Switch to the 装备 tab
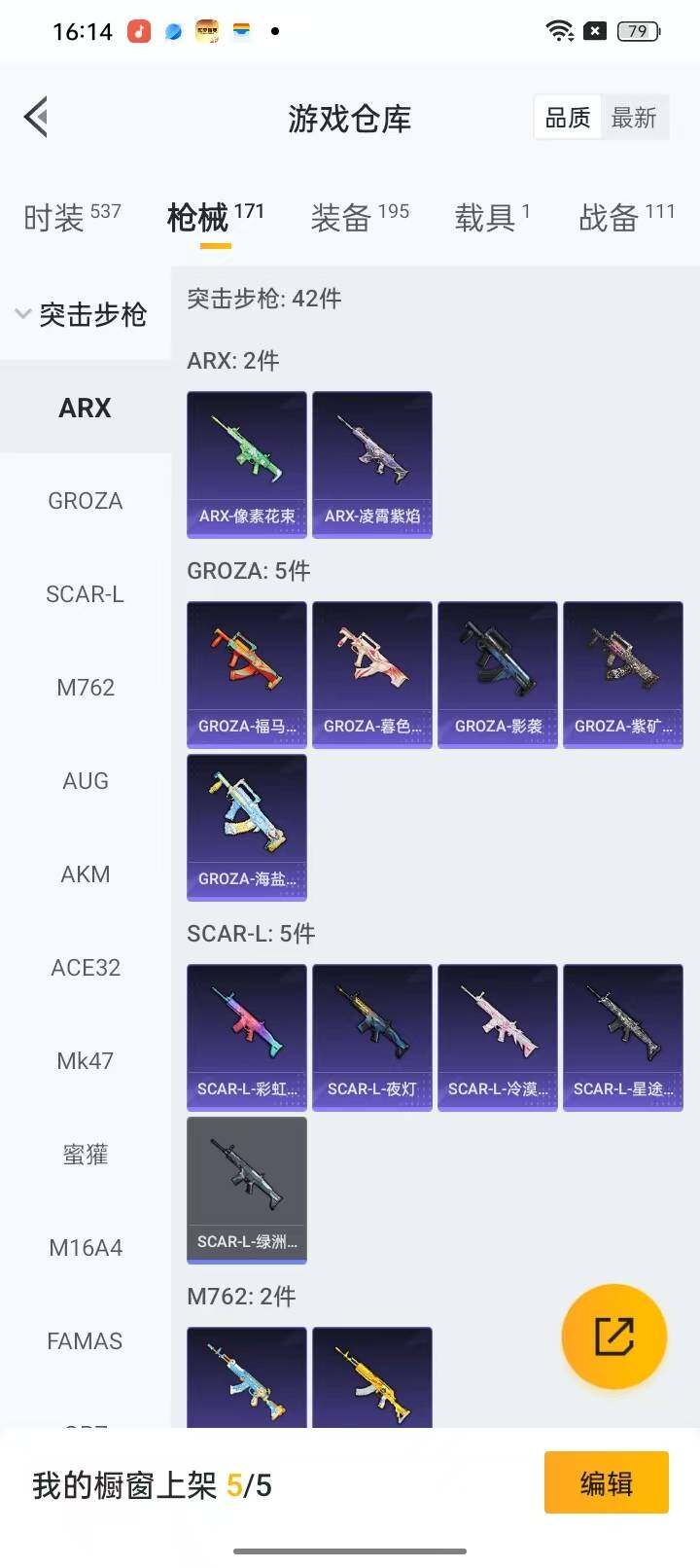Screen dimensions: 700x1568 pyautogui.click(x=359, y=216)
